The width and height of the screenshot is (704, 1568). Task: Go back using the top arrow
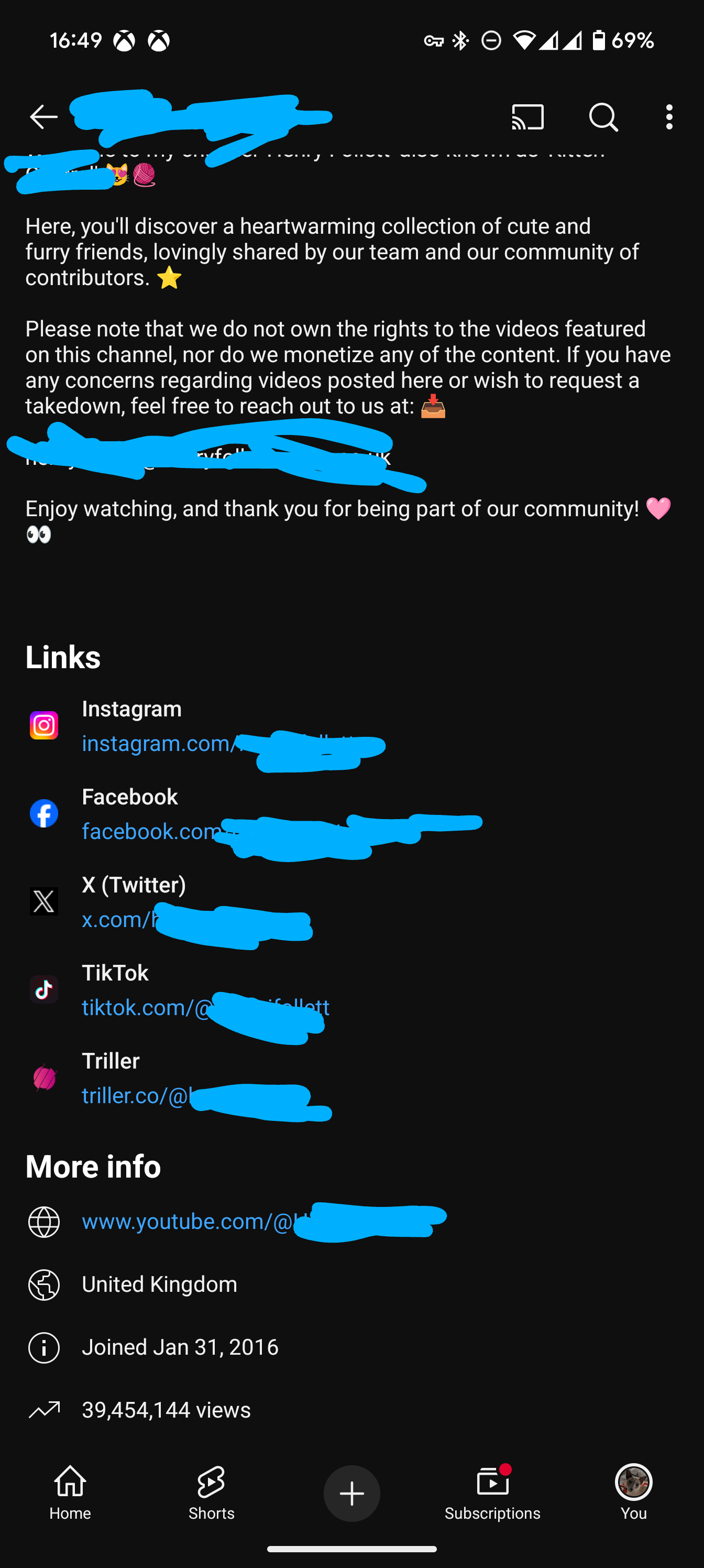coord(43,116)
